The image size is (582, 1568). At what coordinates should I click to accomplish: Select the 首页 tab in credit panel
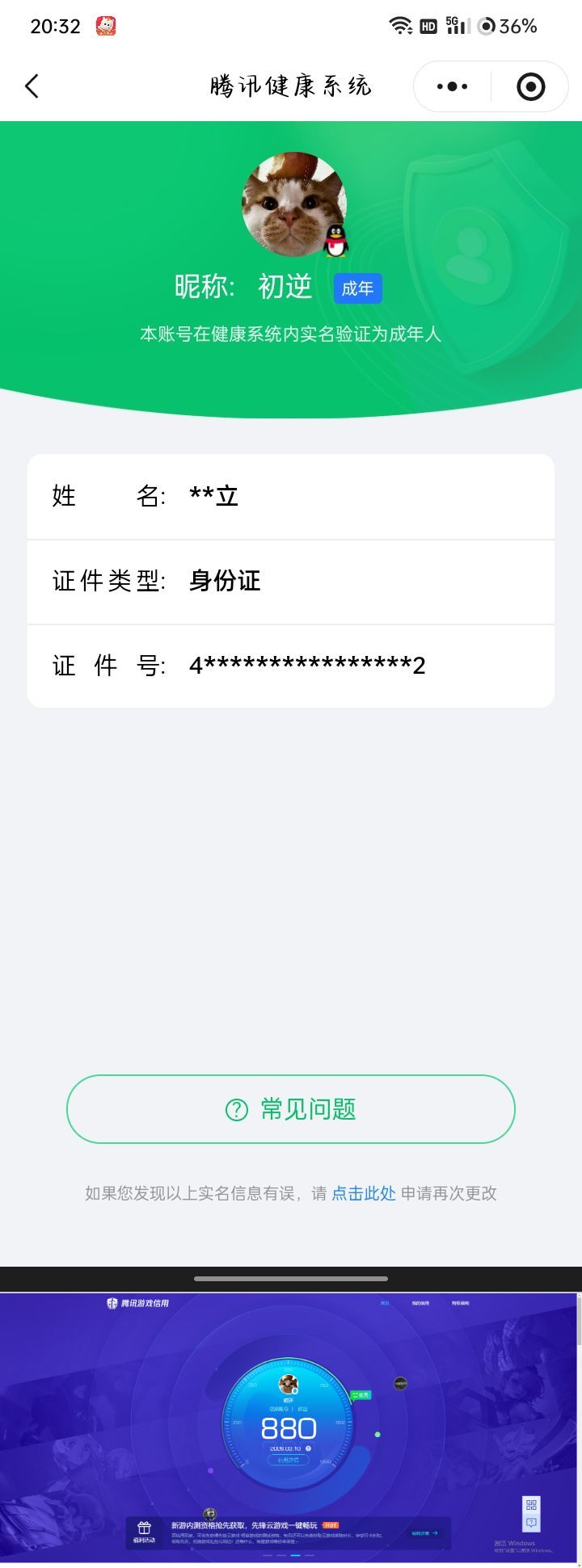[x=386, y=1302]
